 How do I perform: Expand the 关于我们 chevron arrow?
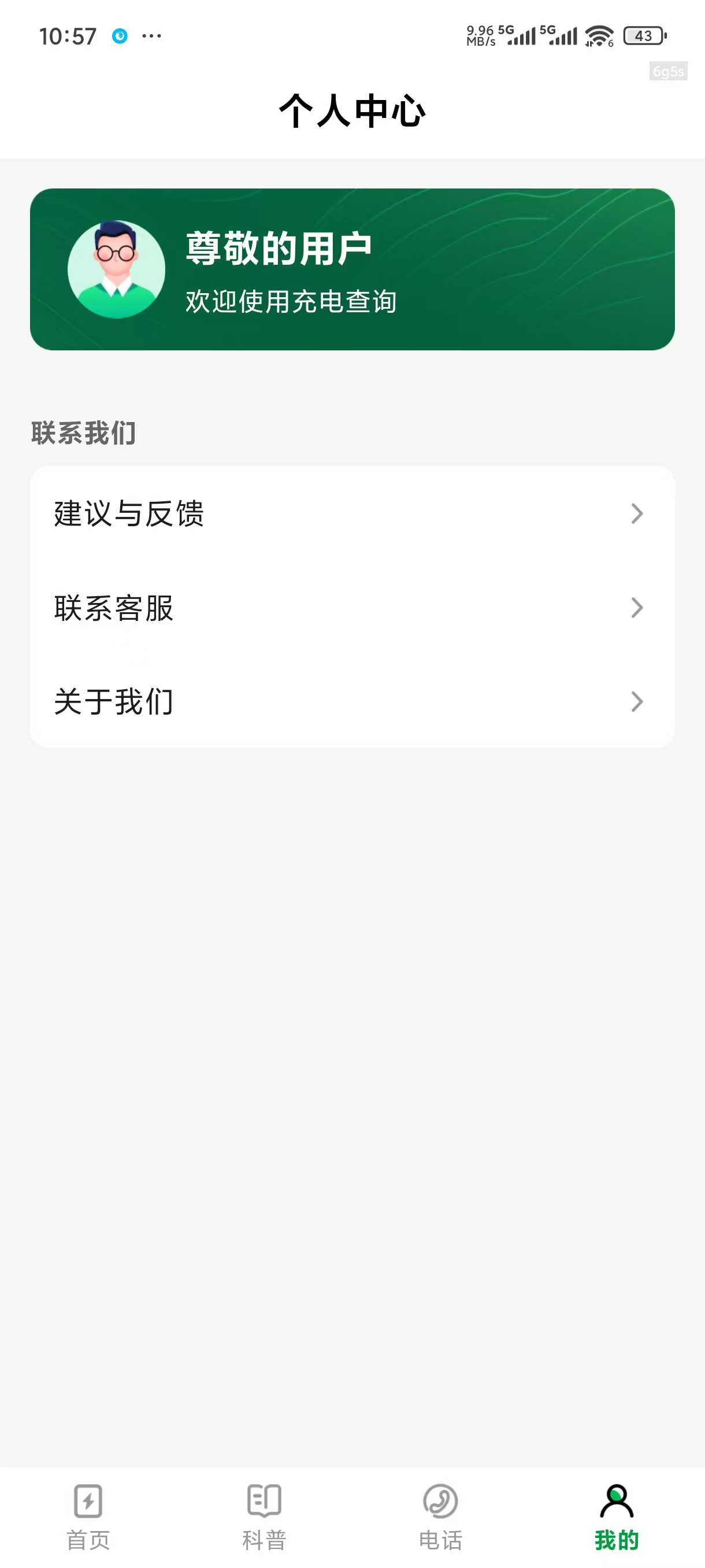click(636, 702)
